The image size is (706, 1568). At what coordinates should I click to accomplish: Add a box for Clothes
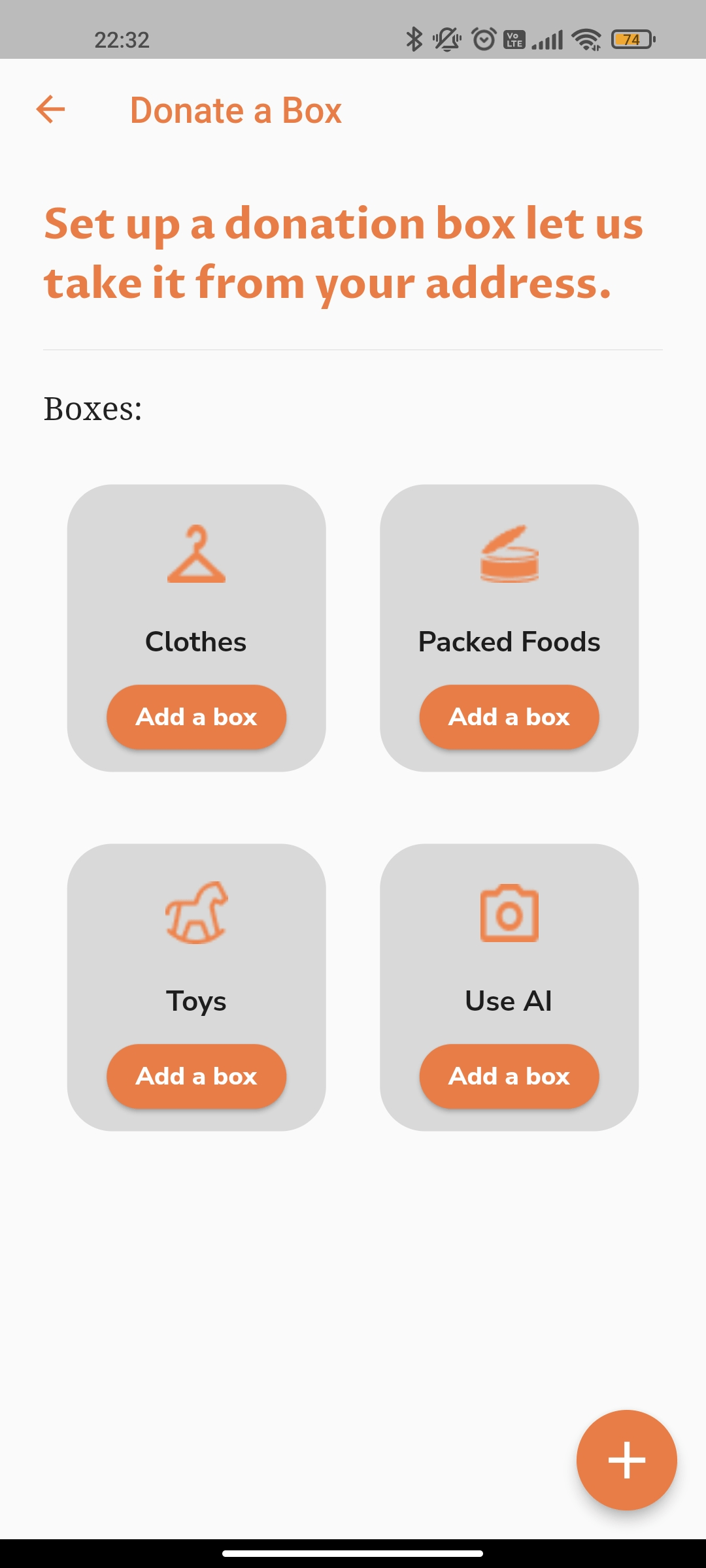[197, 717]
